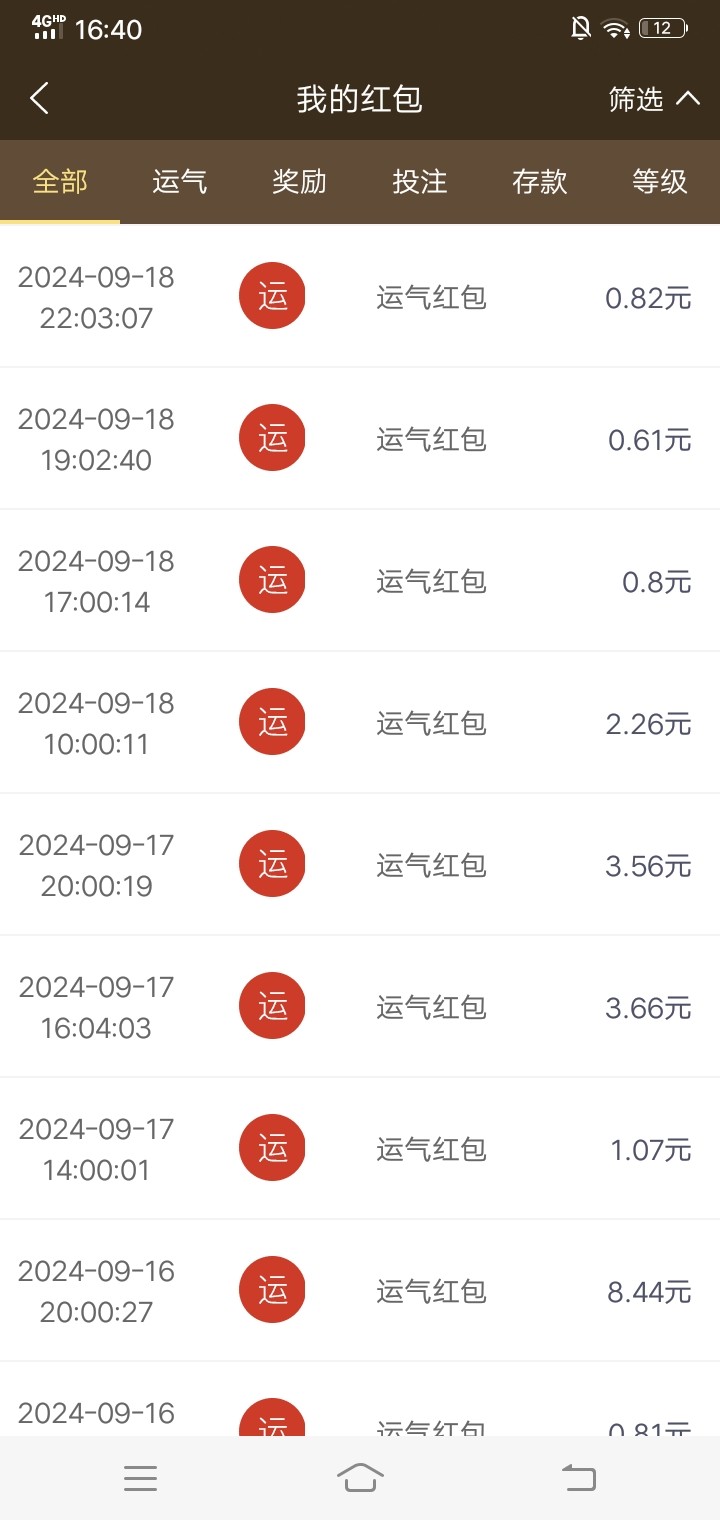Expand the 筛选 filter dropdown
720x1520 pixels.
coord(653,99)
